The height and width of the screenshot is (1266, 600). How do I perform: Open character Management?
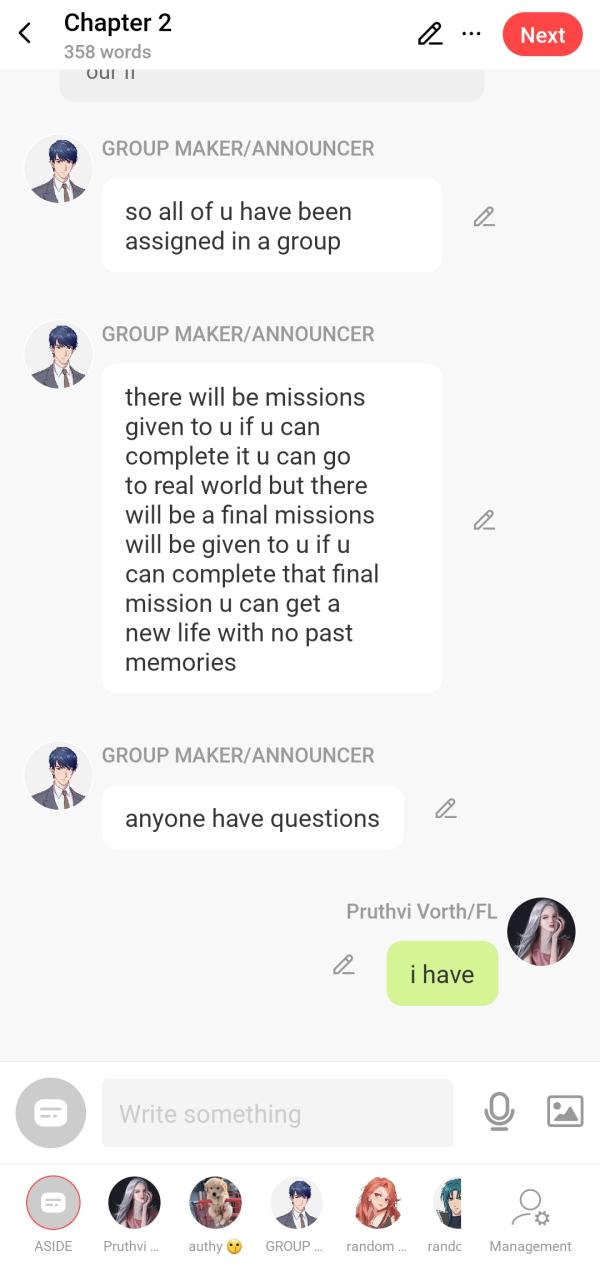(x=530, y=1212)
